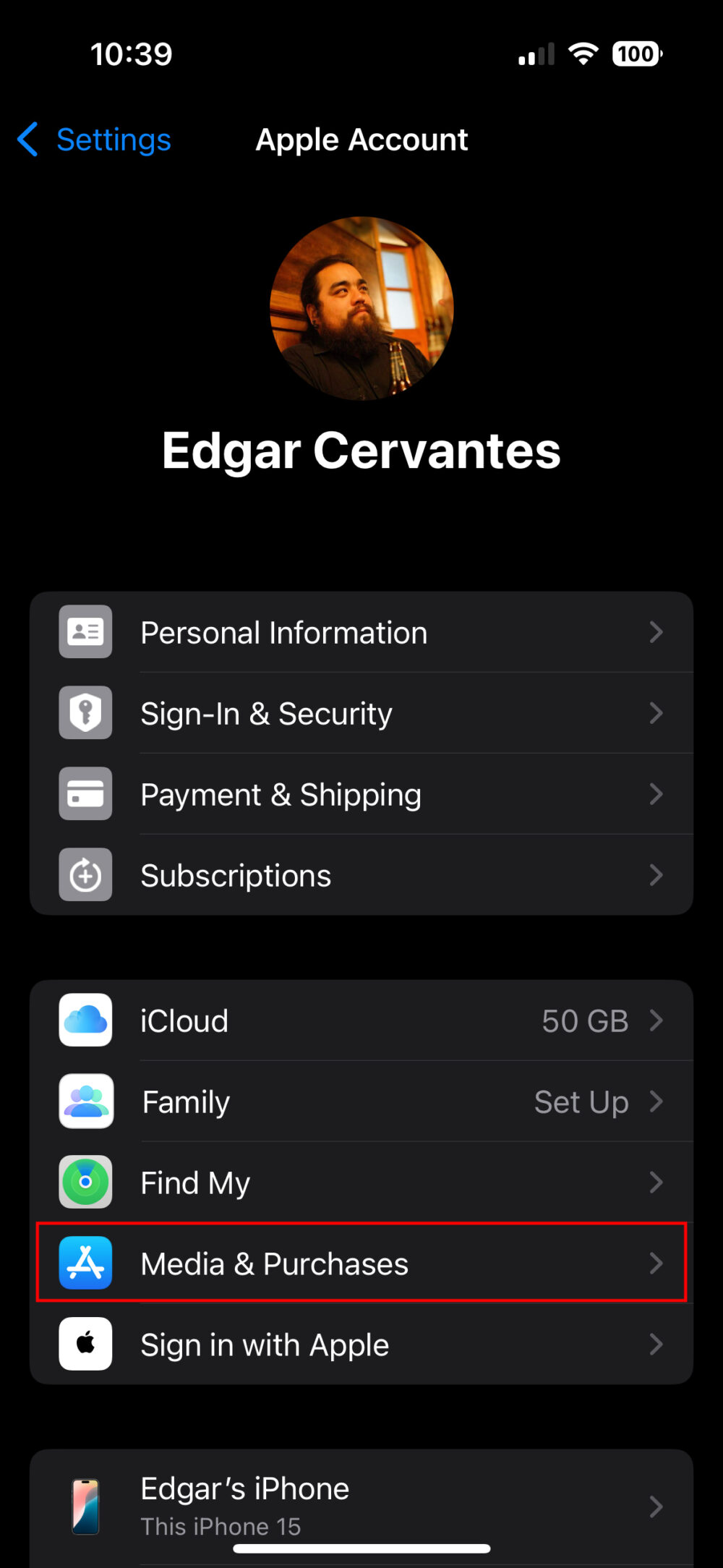
Task: Tap Set Up next to Family
Action: [581, 1102]
